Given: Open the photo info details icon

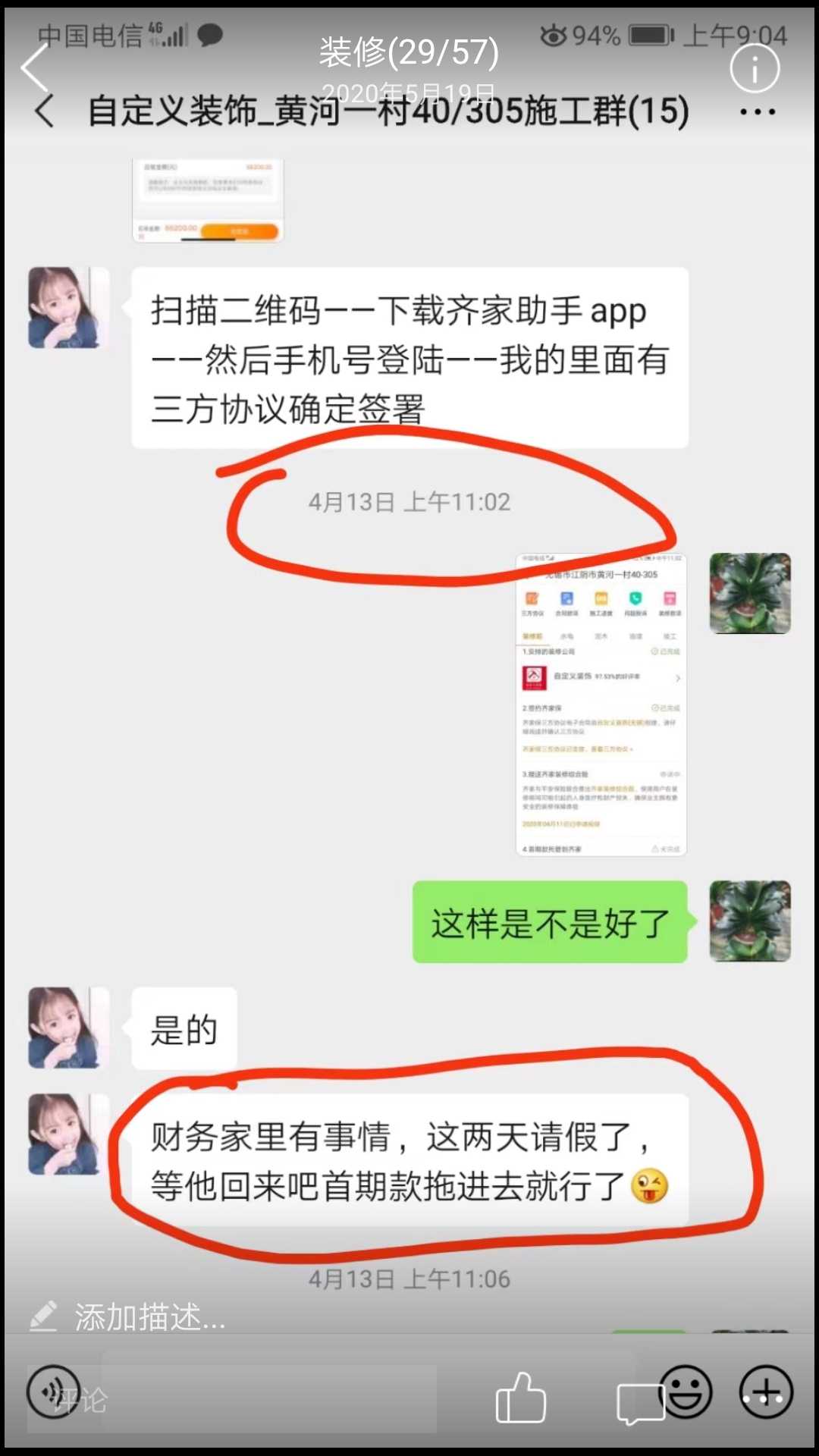Looking at the screenshot, I should coord(754,69).
